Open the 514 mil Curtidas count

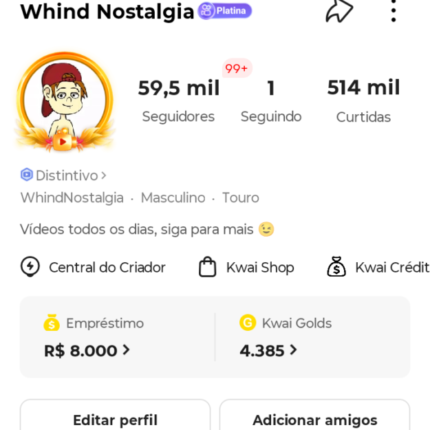363,101
